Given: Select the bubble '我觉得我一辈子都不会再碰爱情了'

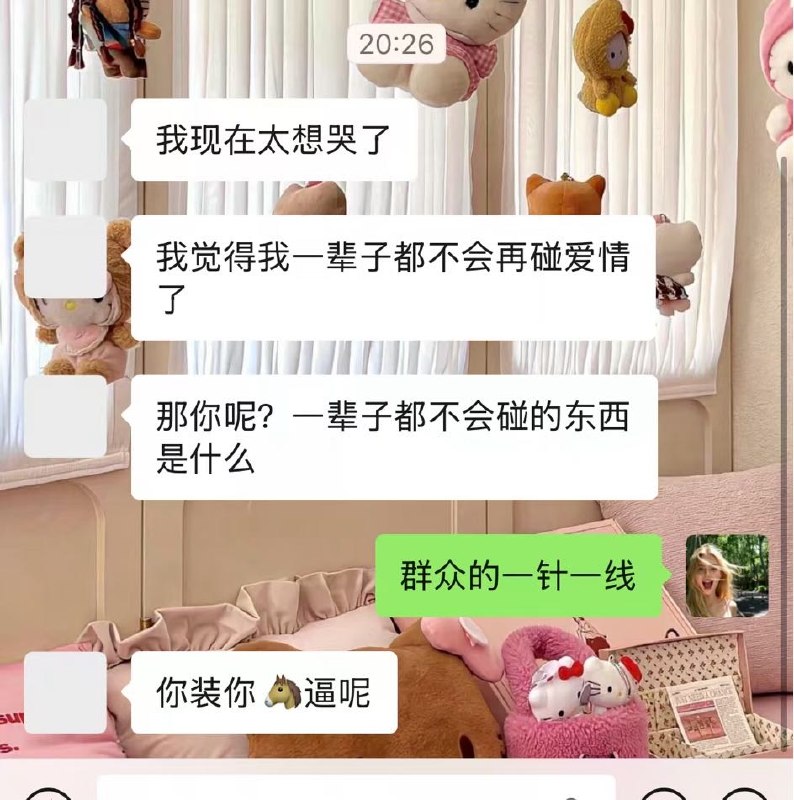Looking at the screenshot, I should [400, 277].
